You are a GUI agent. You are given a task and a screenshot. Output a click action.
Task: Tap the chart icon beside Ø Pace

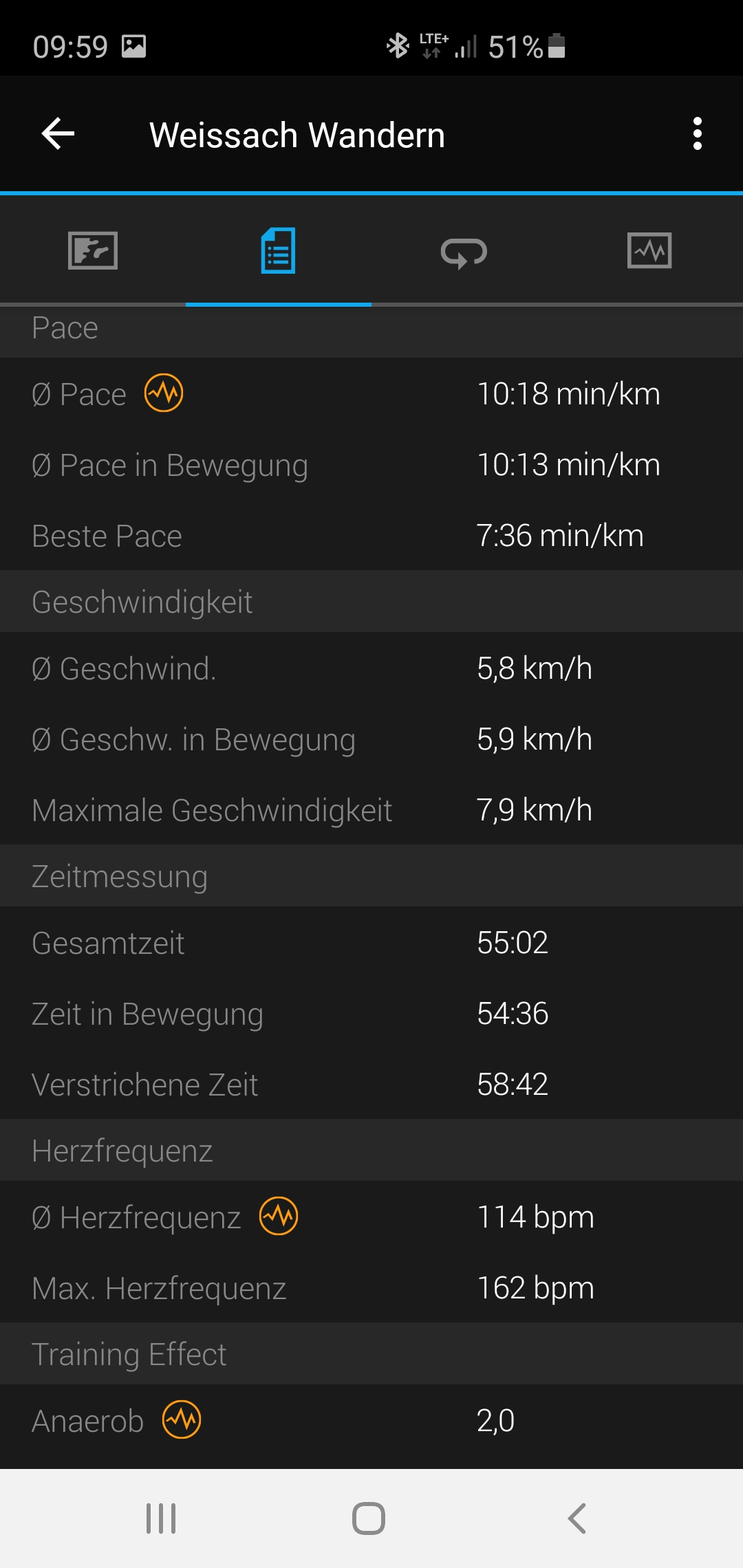coord(164,393)
